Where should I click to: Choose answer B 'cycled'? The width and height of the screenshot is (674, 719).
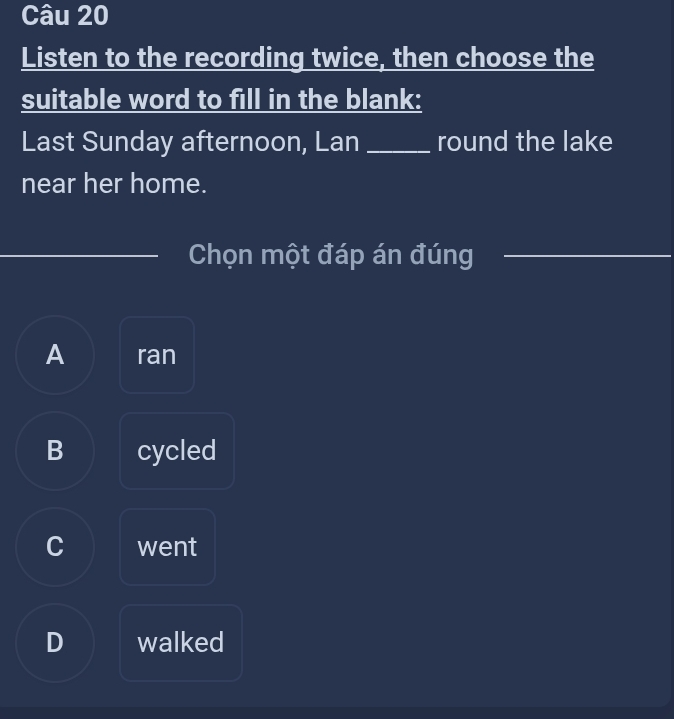176,451
